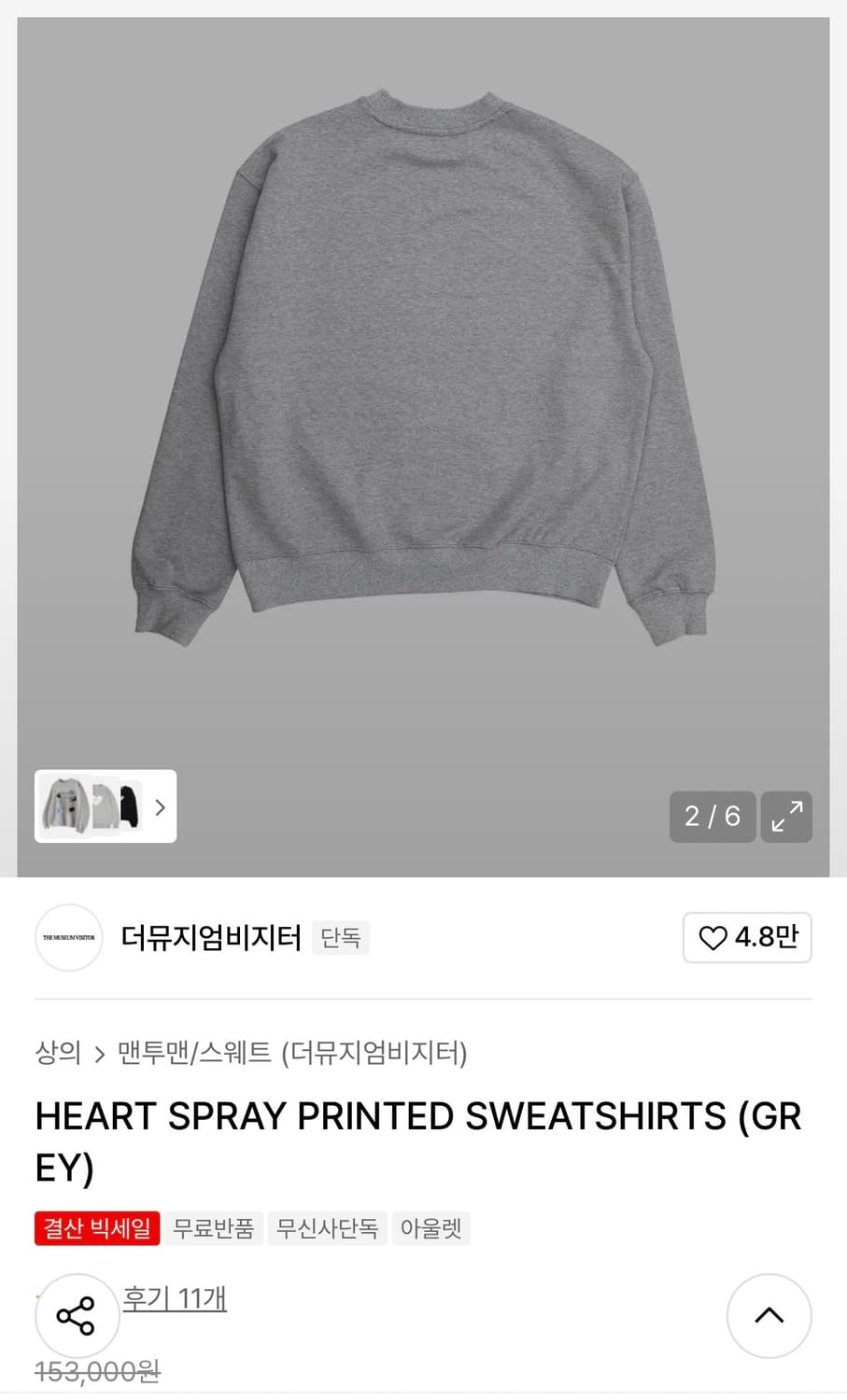This screenshot has width=847, height=1400.
Task: Tap the heart counter showing 4.8만
Action: click(x=747, y=938)
